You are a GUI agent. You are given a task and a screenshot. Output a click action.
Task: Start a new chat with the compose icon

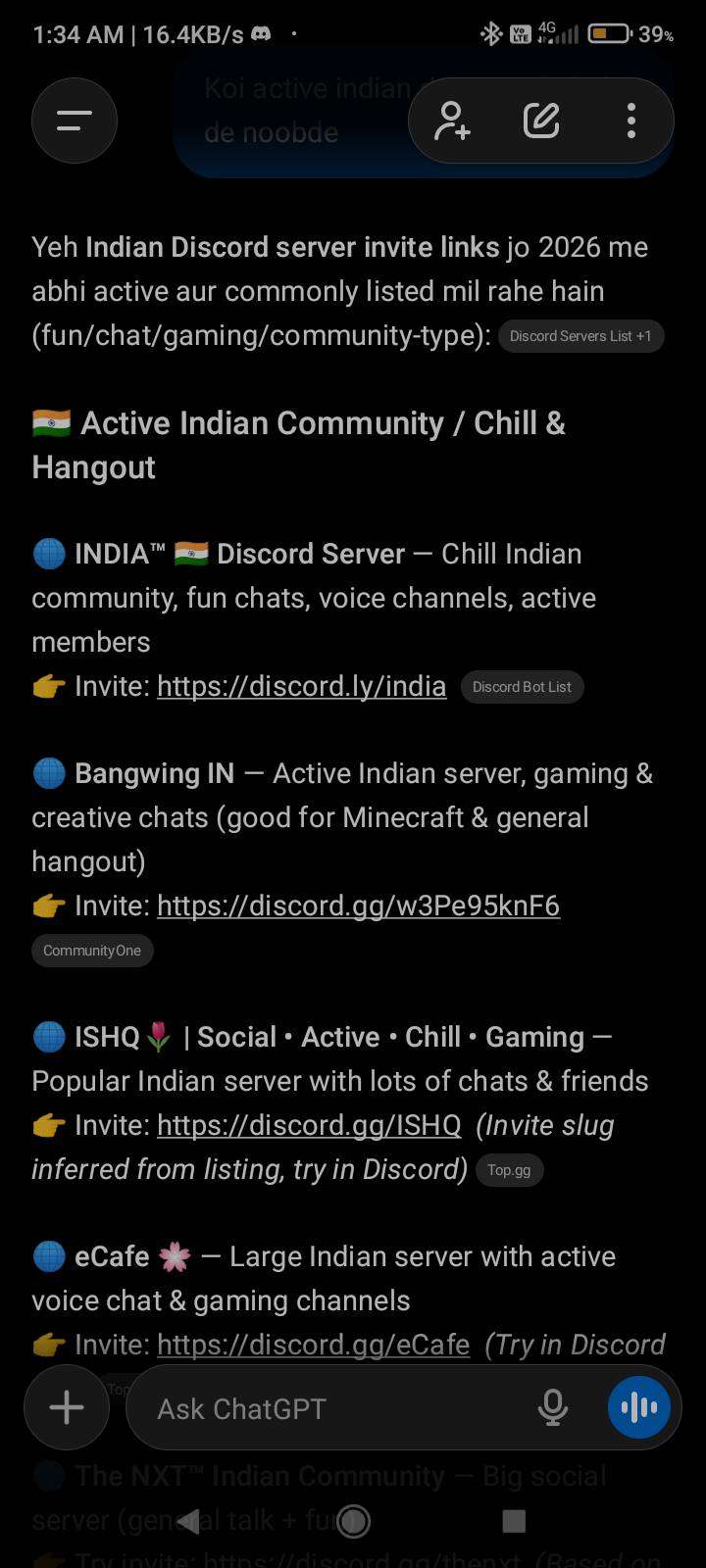click(x=541, y=121)
